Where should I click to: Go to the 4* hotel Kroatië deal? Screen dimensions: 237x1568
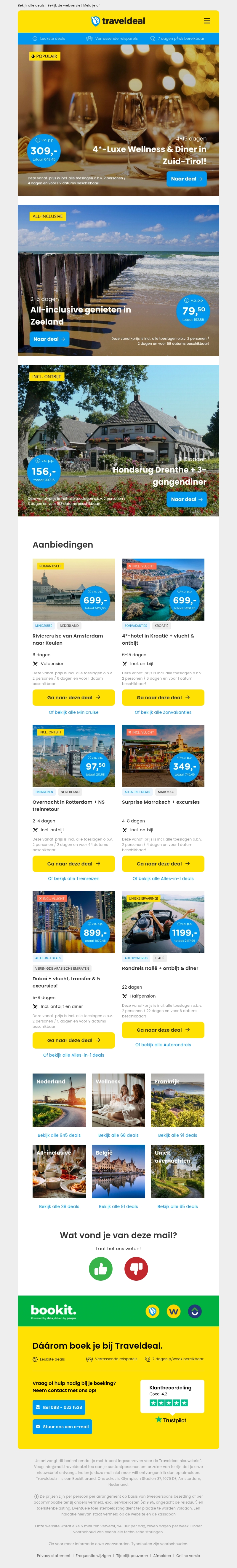click(x=163, y=697)
